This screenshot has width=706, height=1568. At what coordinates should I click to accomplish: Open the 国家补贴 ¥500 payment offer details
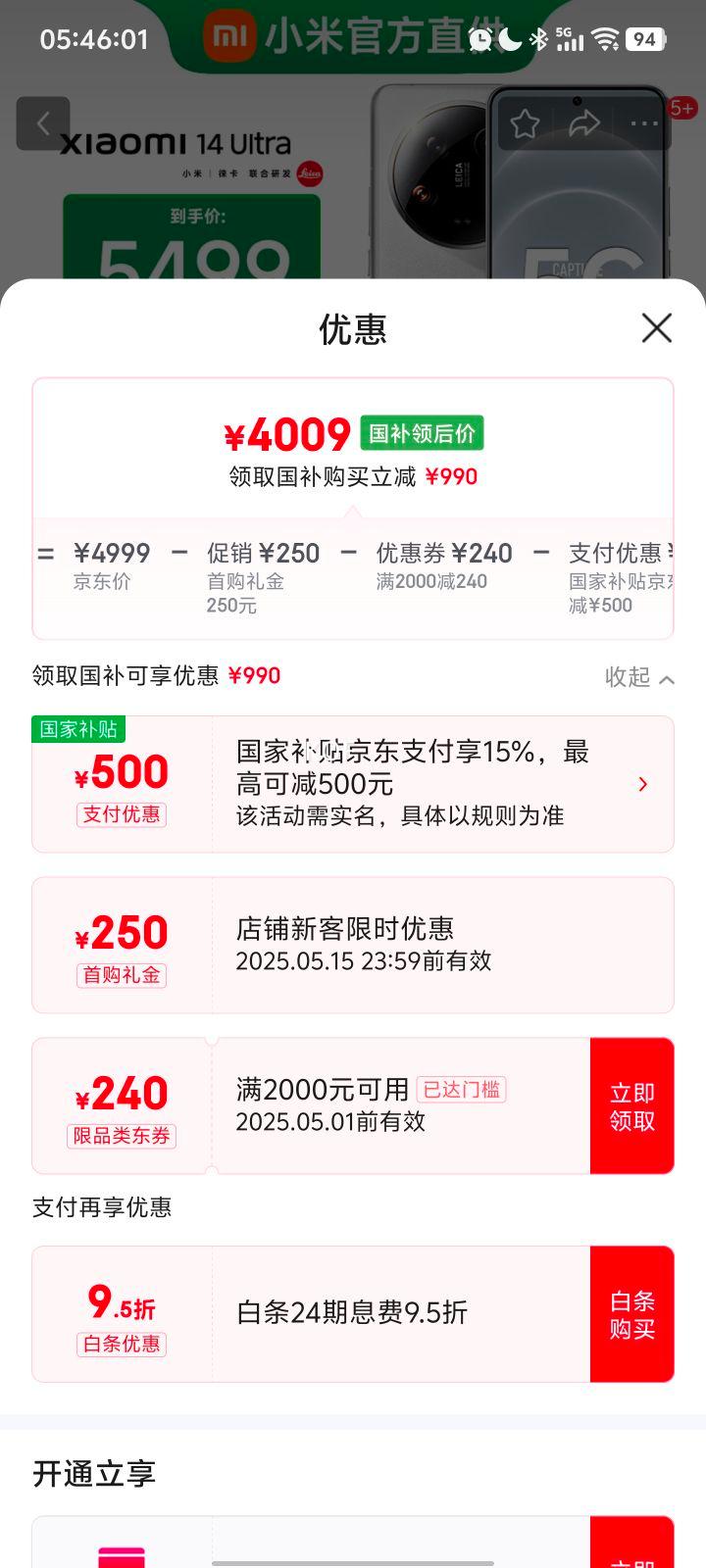tap(642, 784)
